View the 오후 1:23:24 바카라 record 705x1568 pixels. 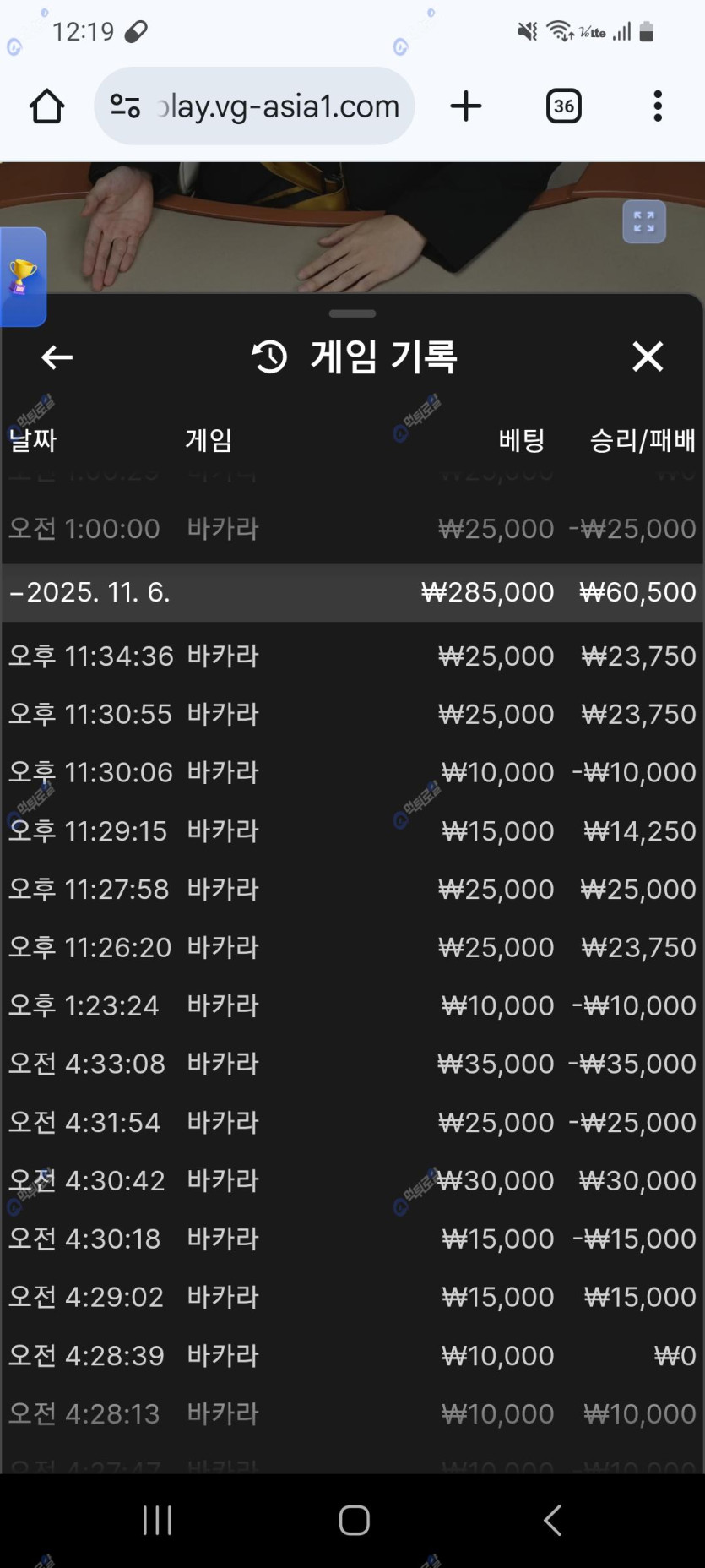point(351,1005)
